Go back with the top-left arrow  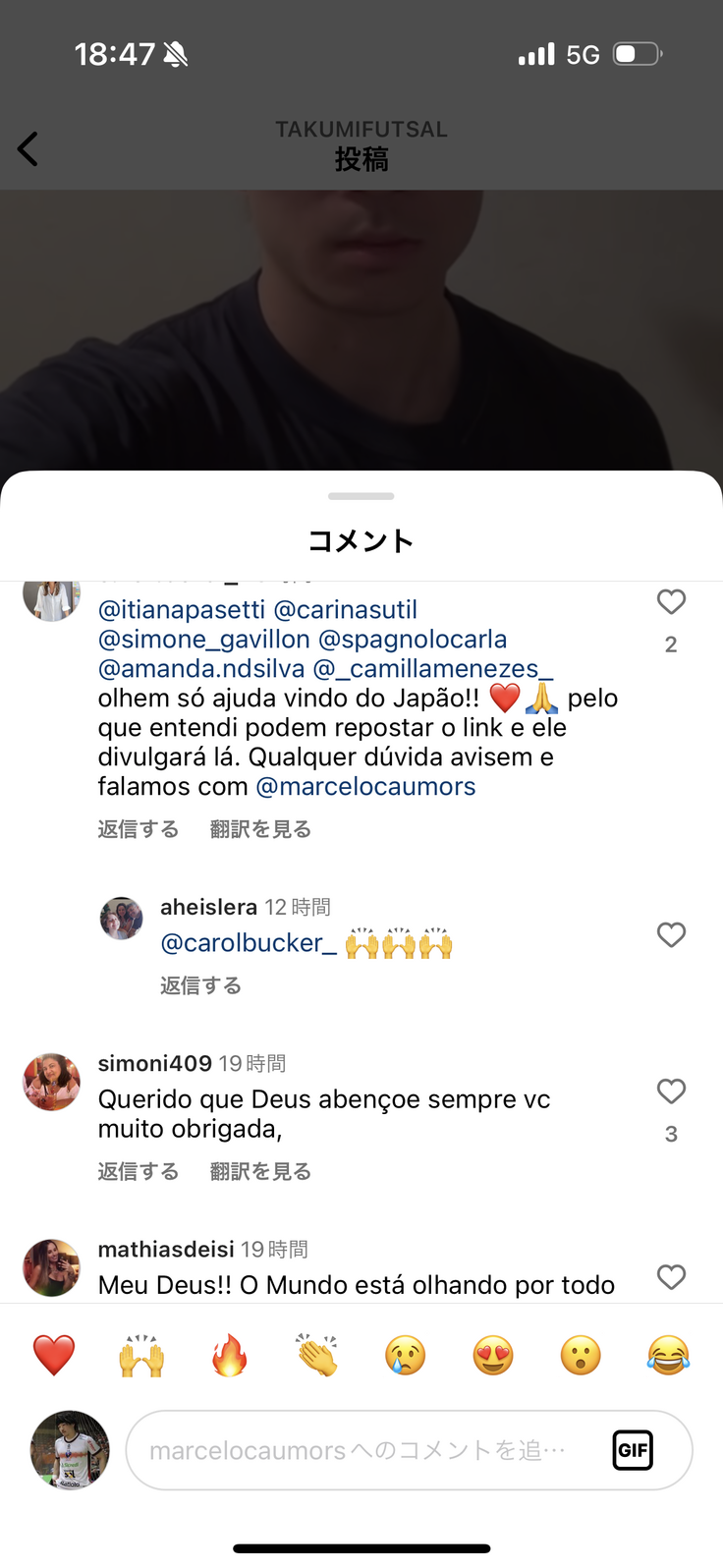(x=28, y=149)
